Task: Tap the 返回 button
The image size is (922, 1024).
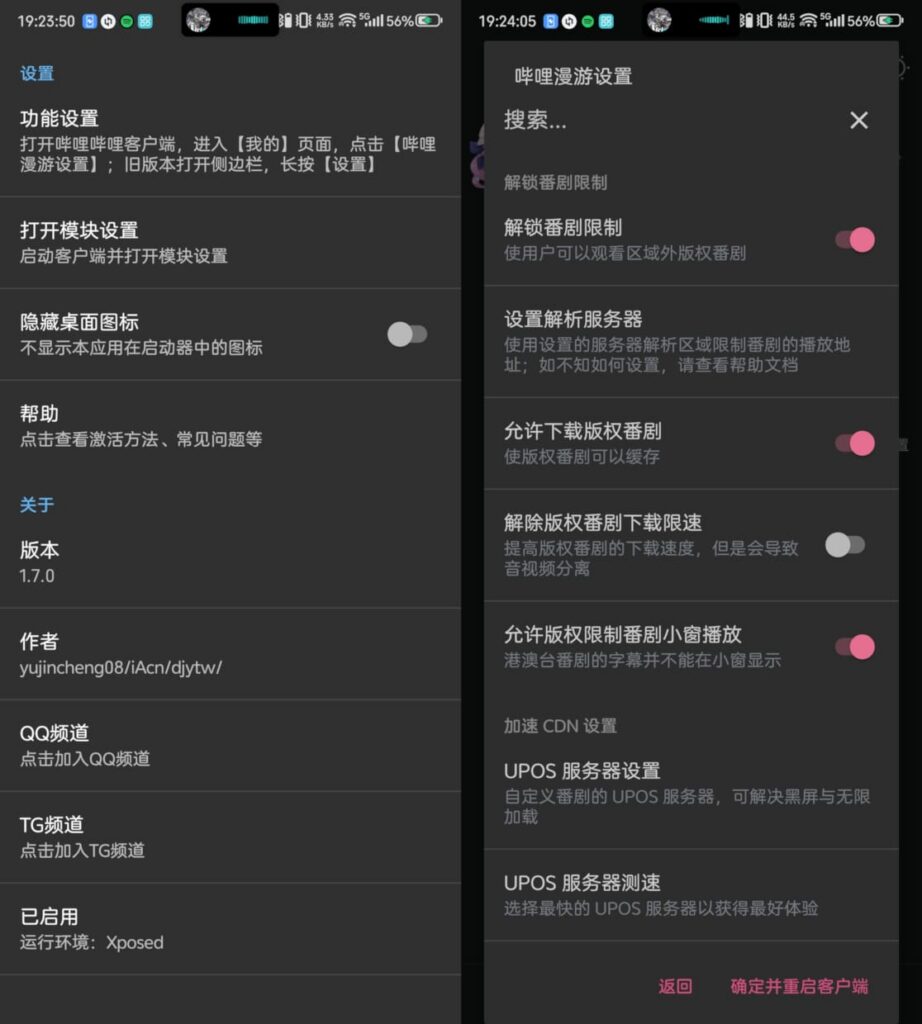Action: [x=675, y=986]
